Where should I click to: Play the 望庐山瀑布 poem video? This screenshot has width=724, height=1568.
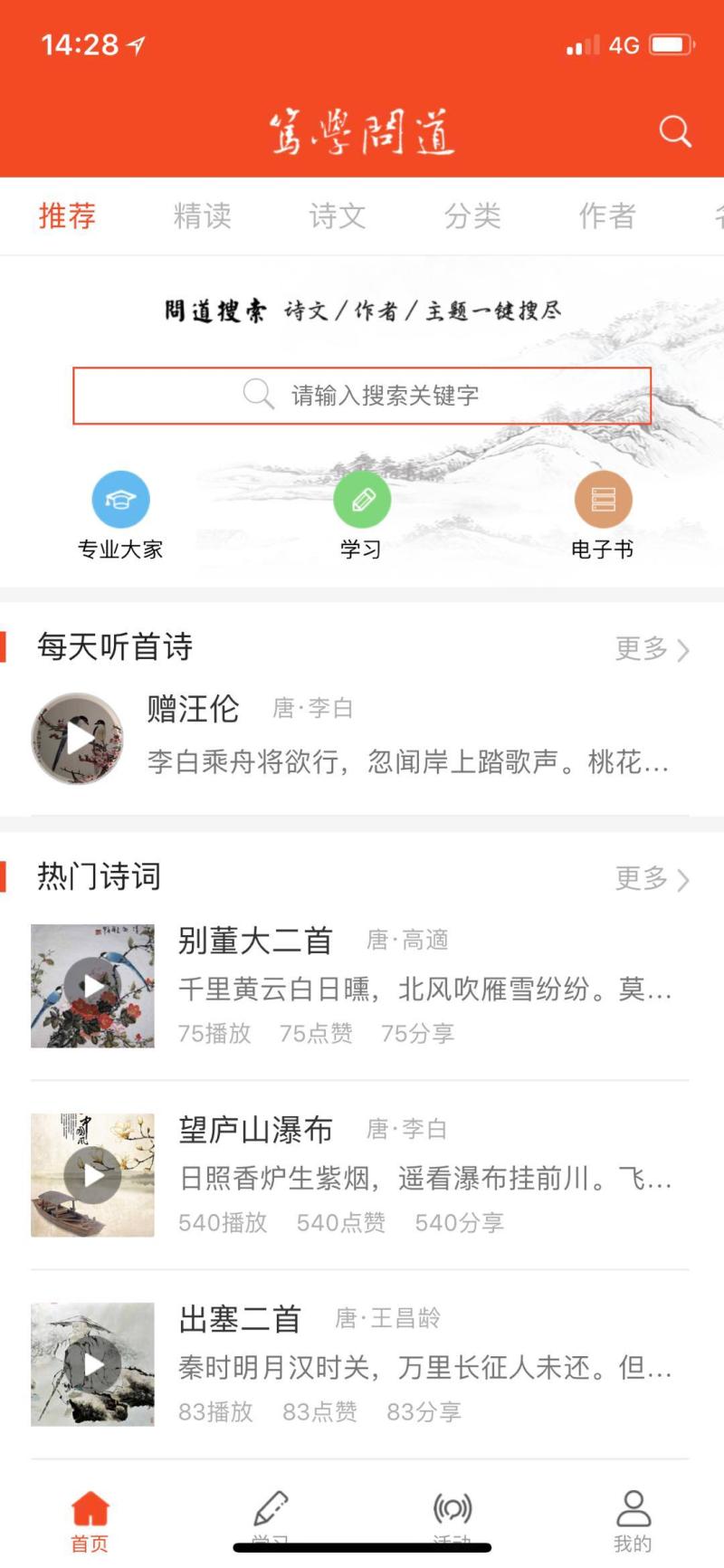point(93,1175)
